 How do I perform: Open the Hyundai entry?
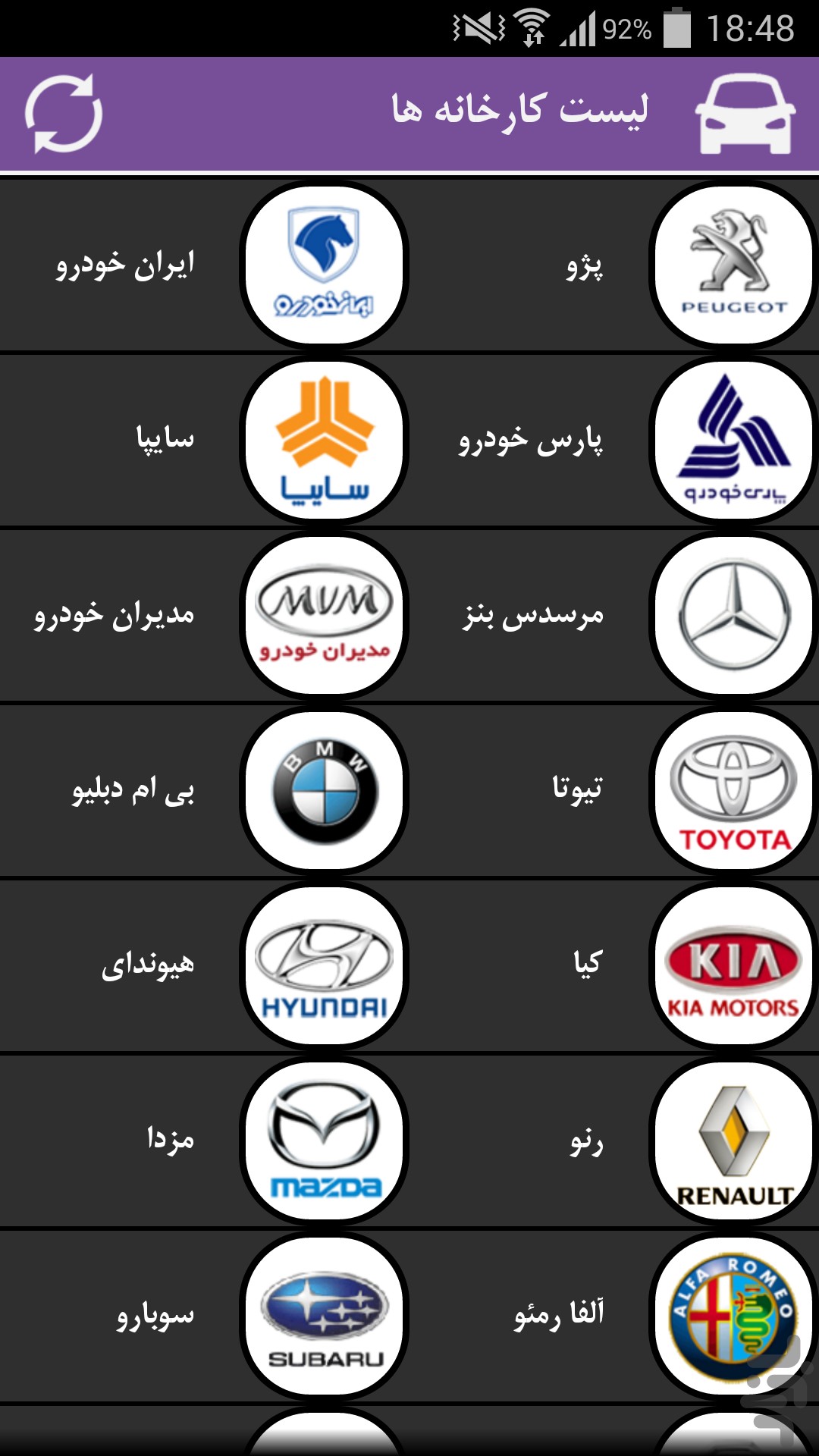click(x=205, y=966)
